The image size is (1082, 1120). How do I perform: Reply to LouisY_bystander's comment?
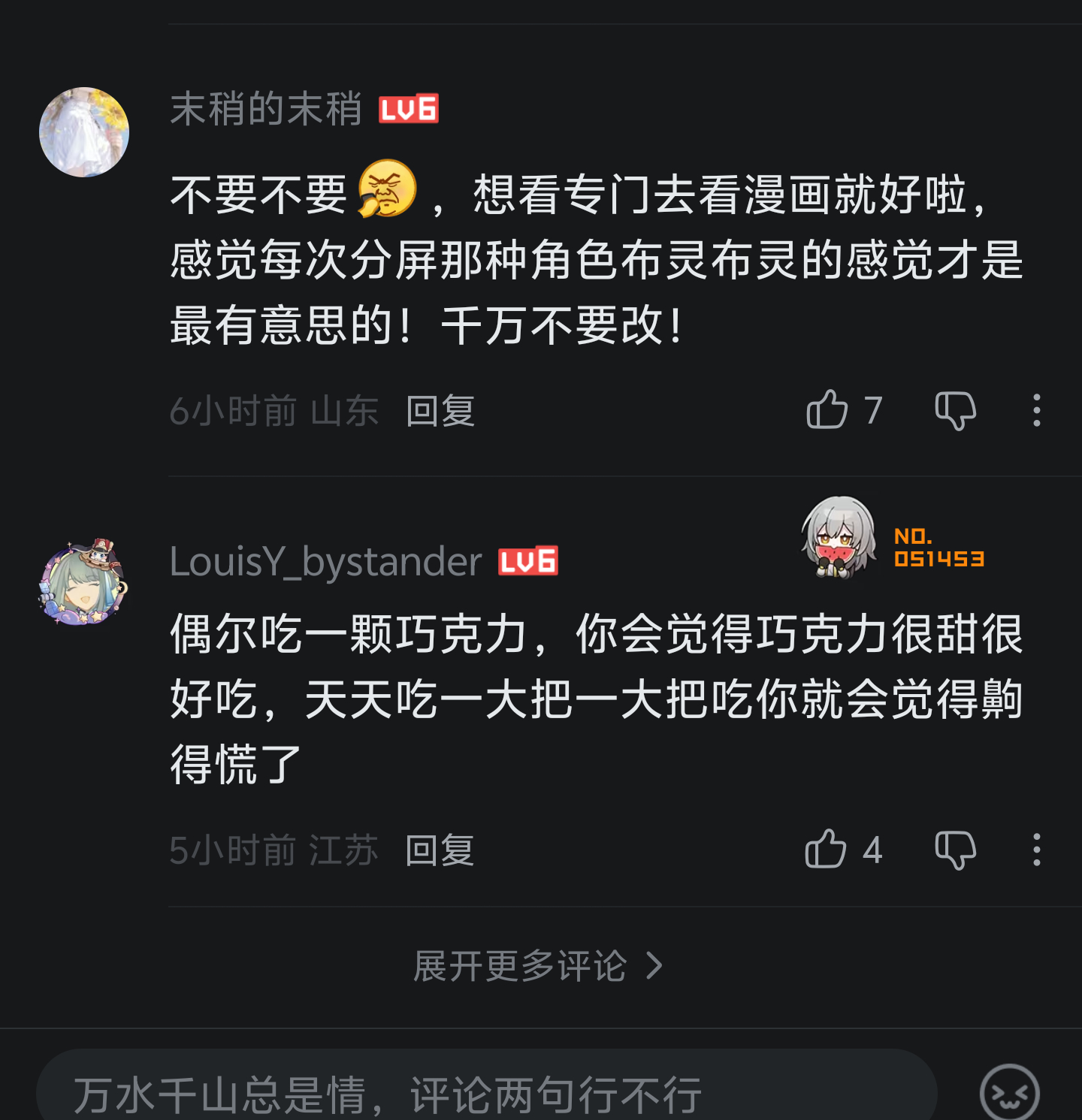pos(440,850)
